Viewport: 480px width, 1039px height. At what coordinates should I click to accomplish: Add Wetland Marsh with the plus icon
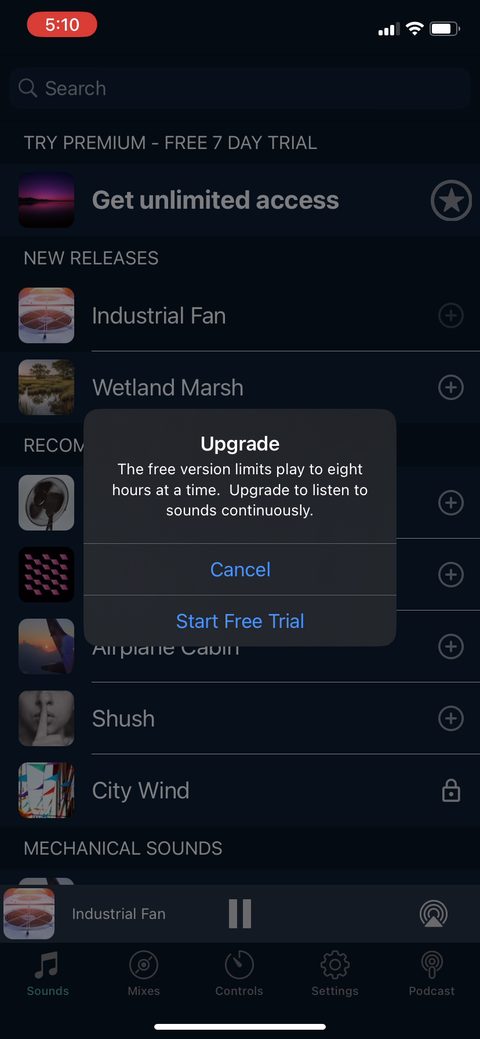pos(451,387)
